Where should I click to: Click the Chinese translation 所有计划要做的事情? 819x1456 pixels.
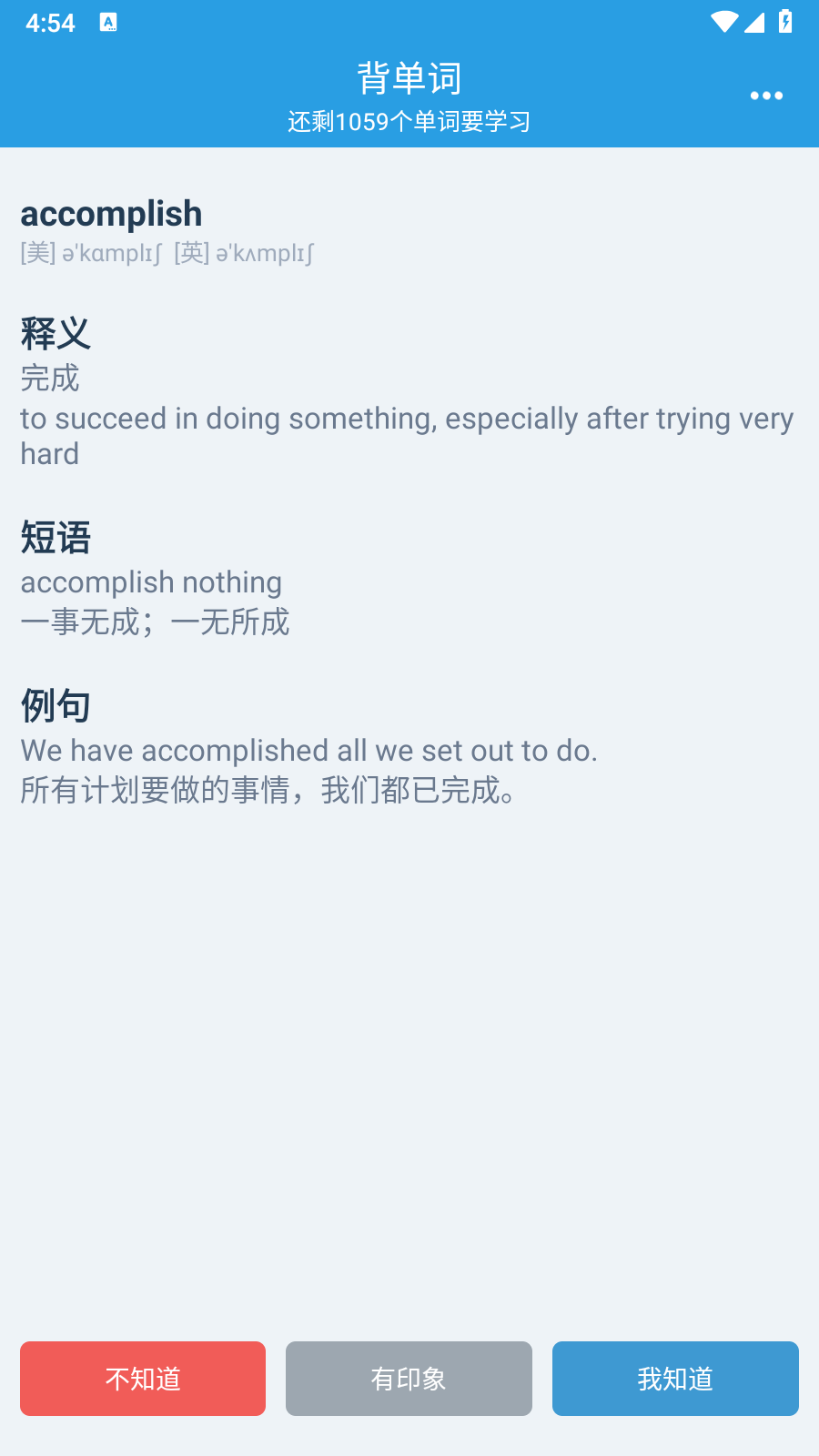(267, 791)
